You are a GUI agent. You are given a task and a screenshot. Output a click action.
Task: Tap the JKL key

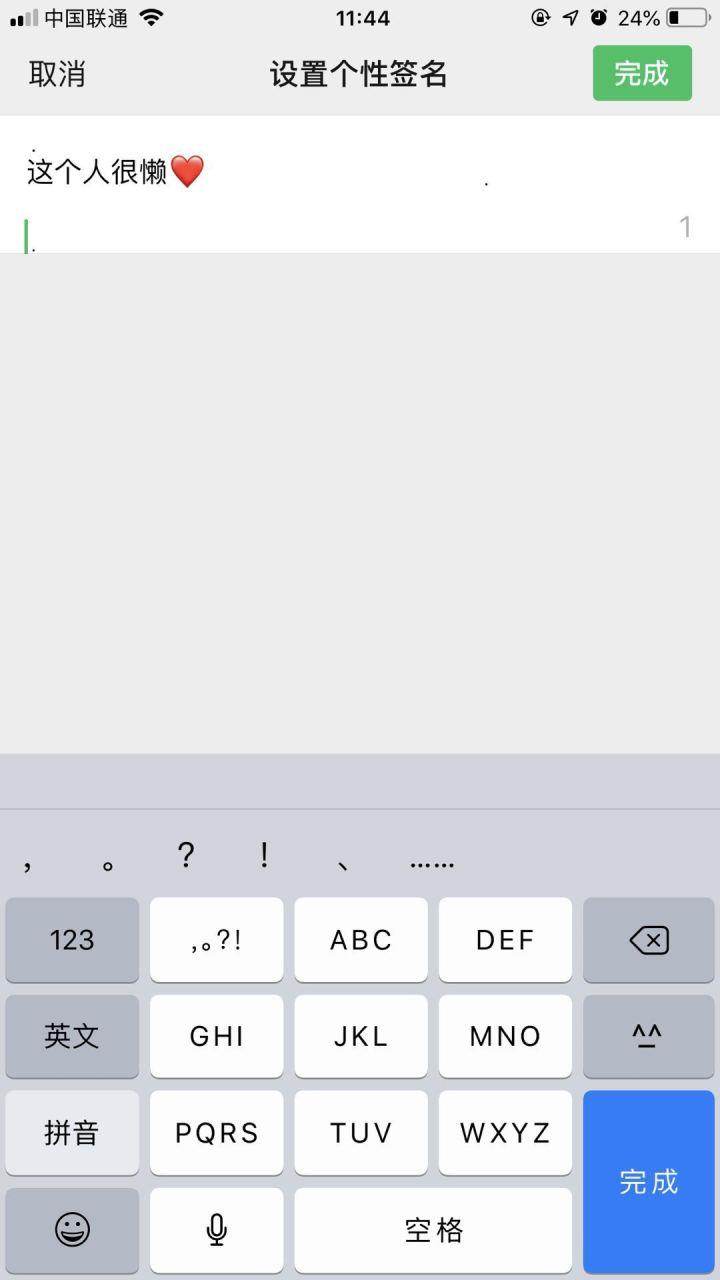[361, 1036]
